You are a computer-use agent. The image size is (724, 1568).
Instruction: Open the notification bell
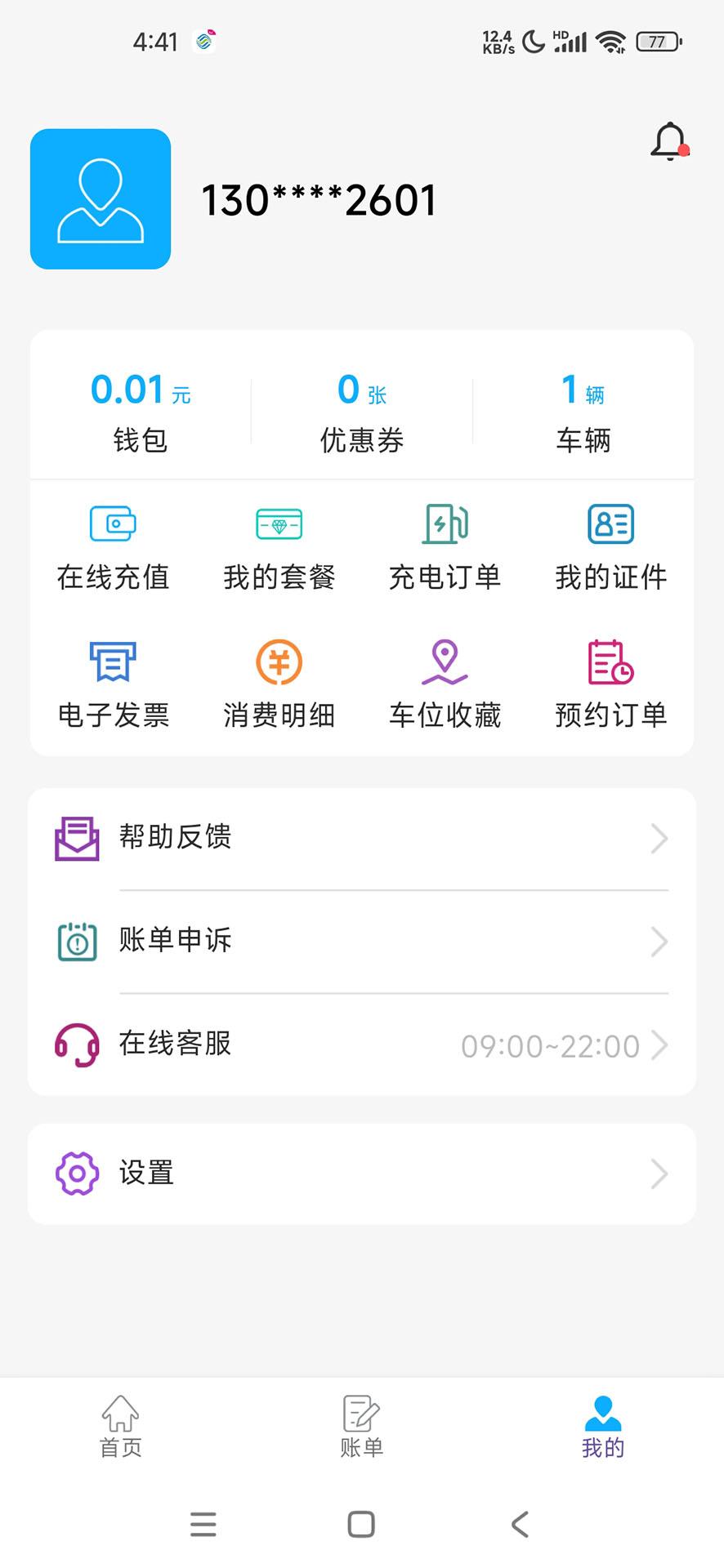click(668, 143)
